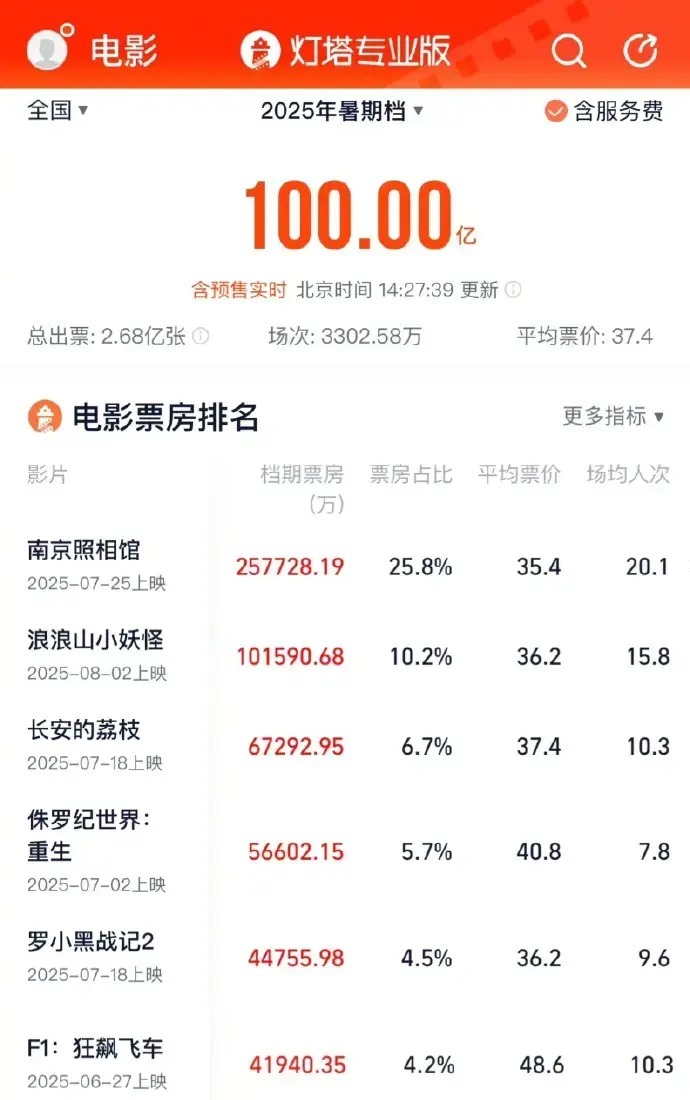The height and width of the screenshot is (1100, 690).
Task: Toggle the 含服务费 checkbox
Action: click(556, 111)
